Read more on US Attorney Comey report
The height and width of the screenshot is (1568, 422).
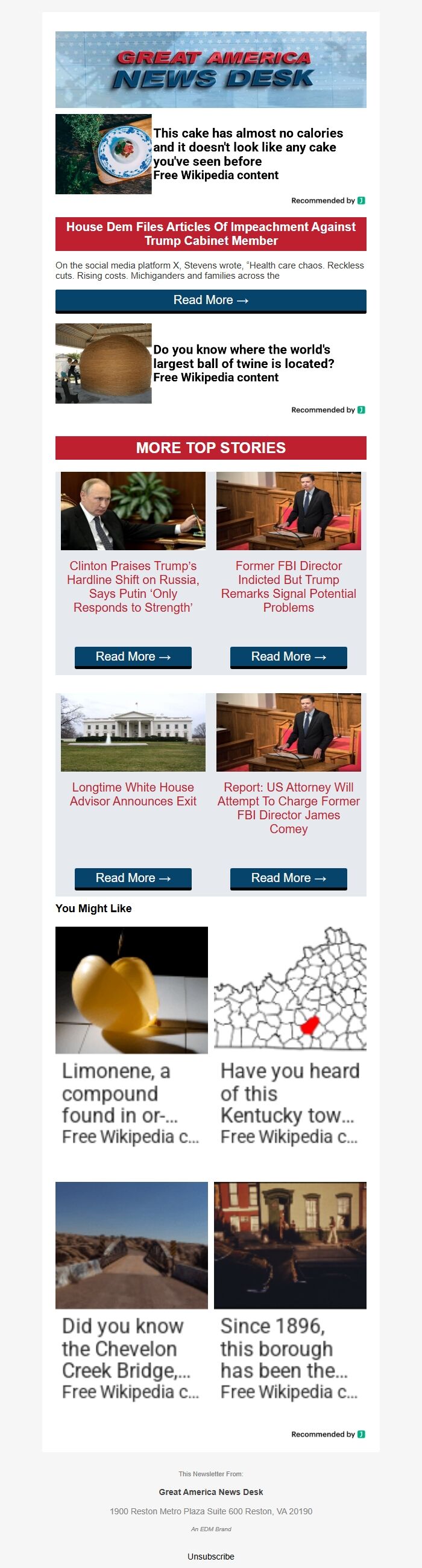click(288, 878)
